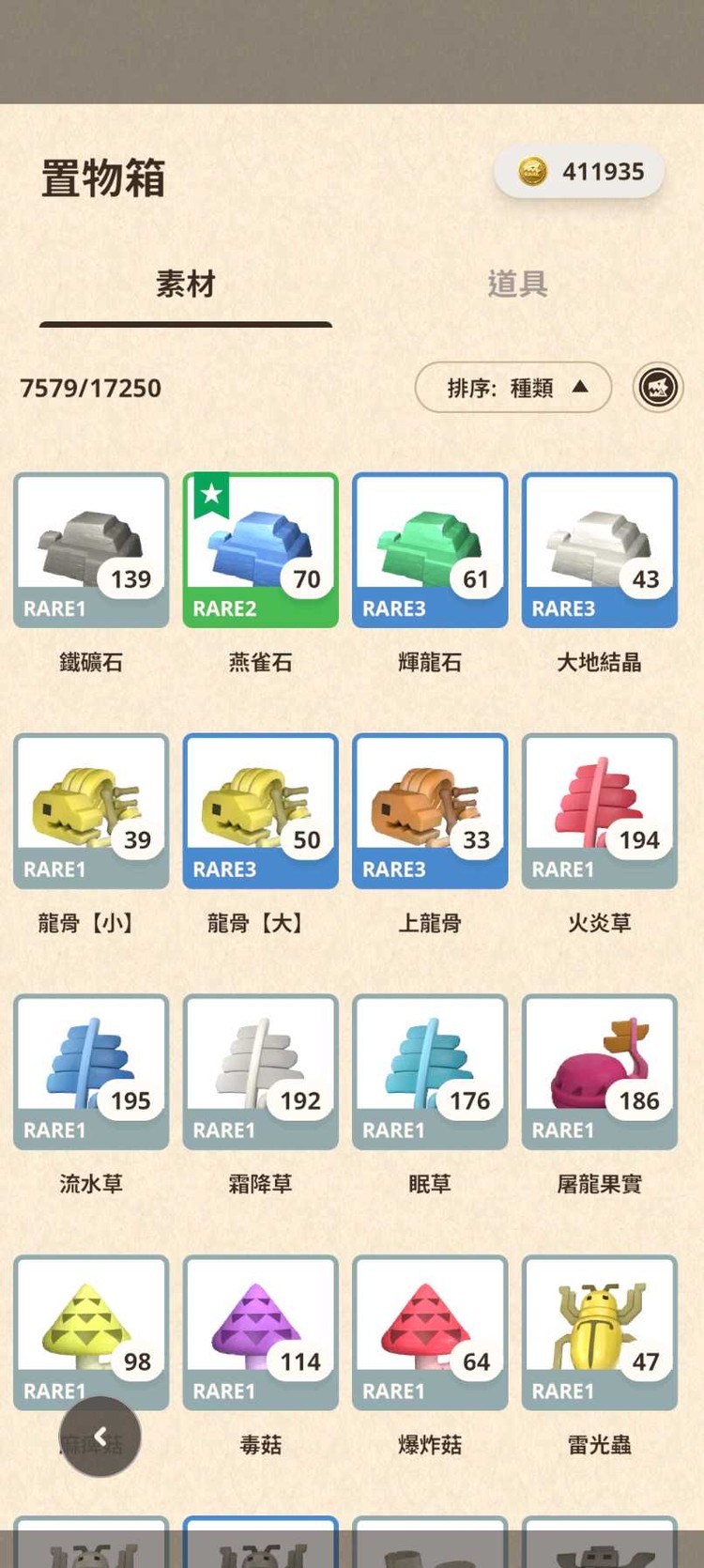Tap the 眠草 teal herb card
This screenshot has width=704, height=1568.
click(x=429, y=1070)
